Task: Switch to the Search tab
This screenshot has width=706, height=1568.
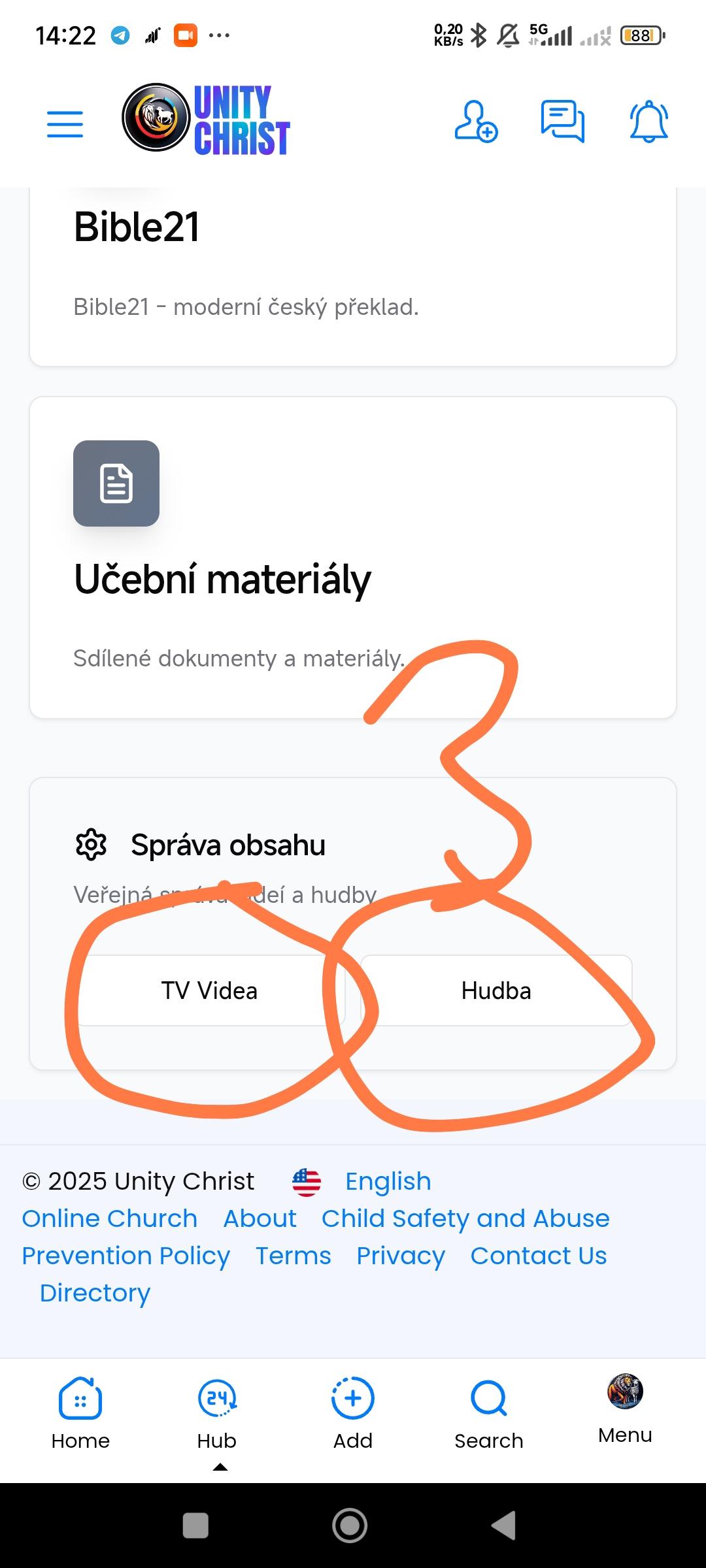Action: pyautogui.click(x=488, y=1414)
